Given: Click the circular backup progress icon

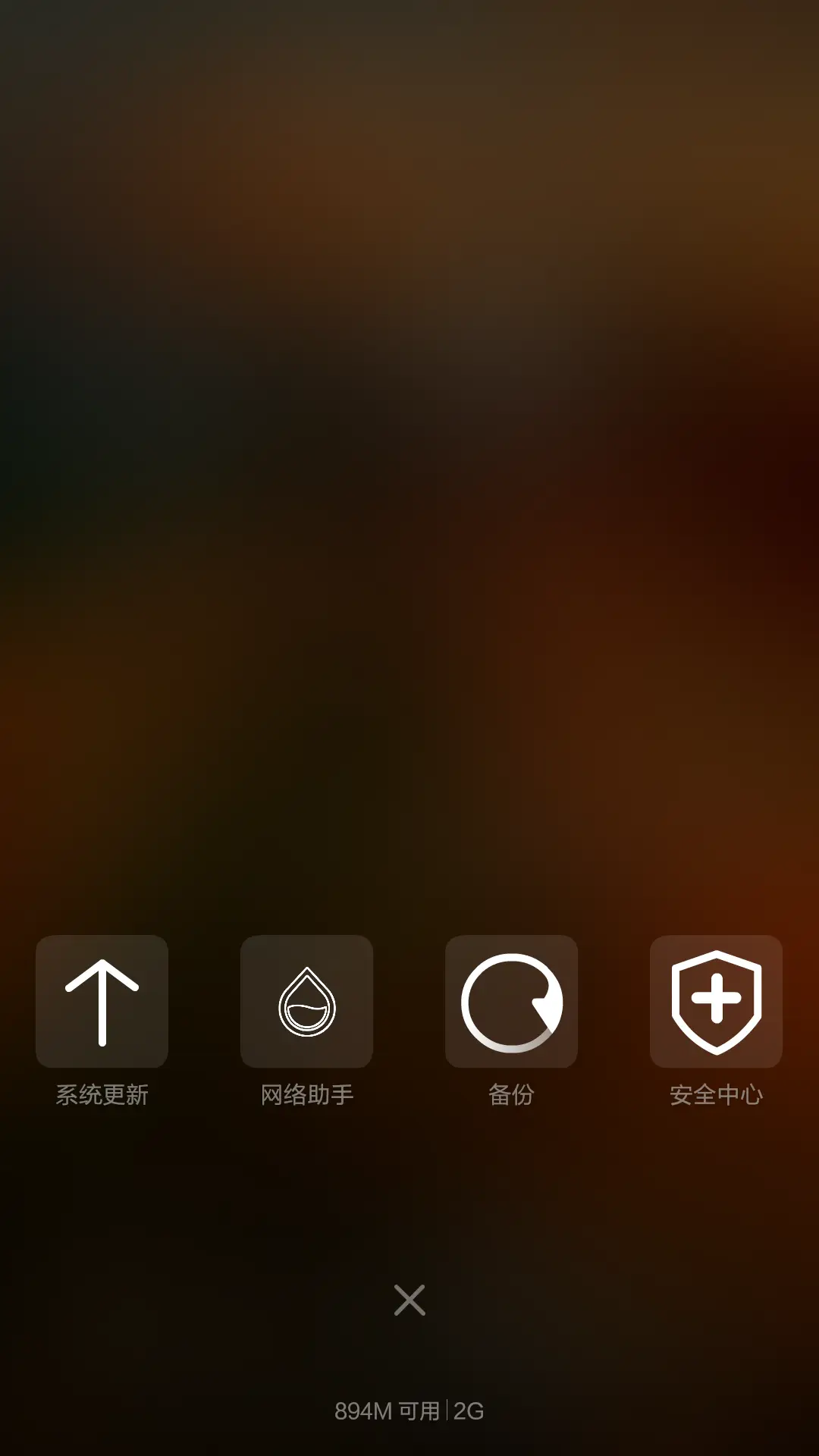Looking at the screenshot, I should tap(512, 1001).
